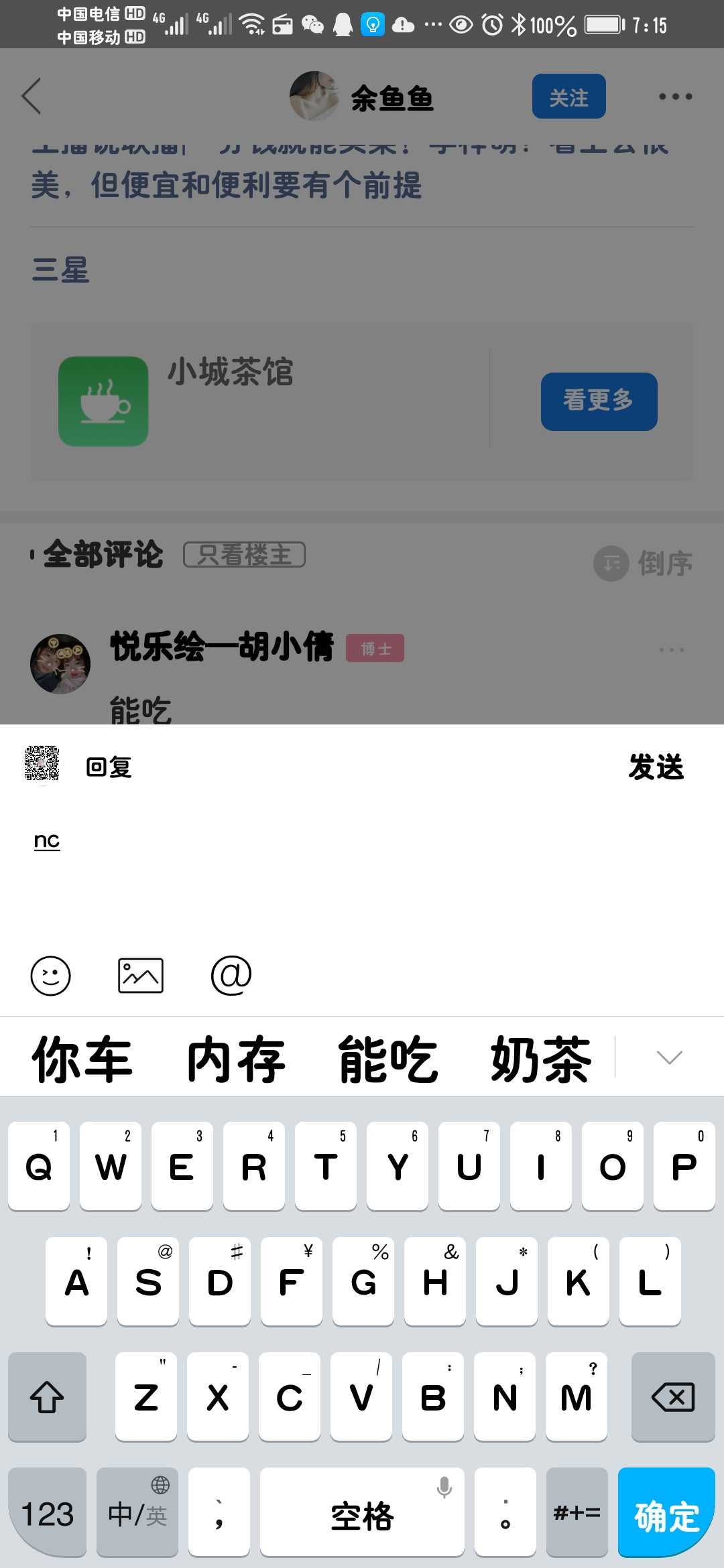Open the 123 numeric keyboard

point(48,1512)
